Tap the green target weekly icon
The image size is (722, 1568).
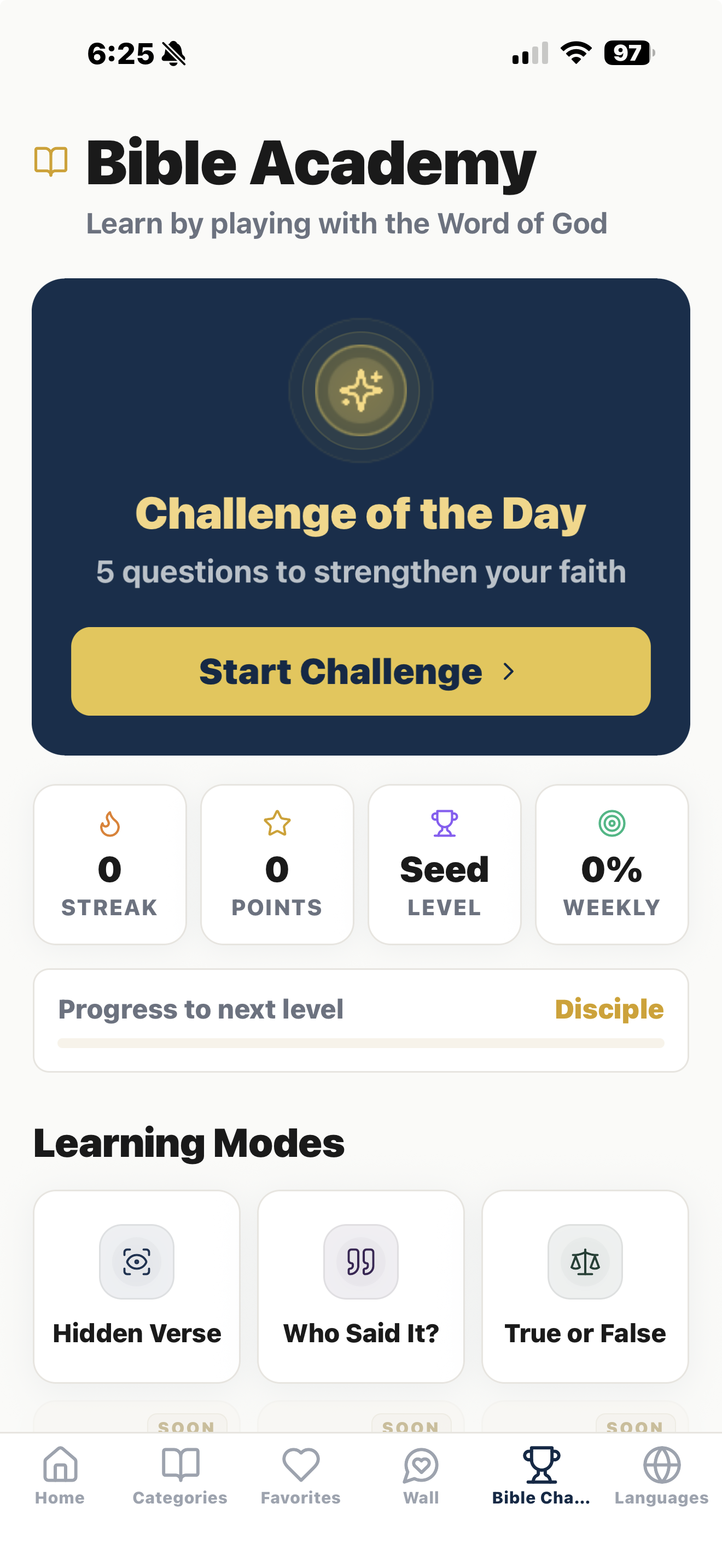tap(612, 823)
